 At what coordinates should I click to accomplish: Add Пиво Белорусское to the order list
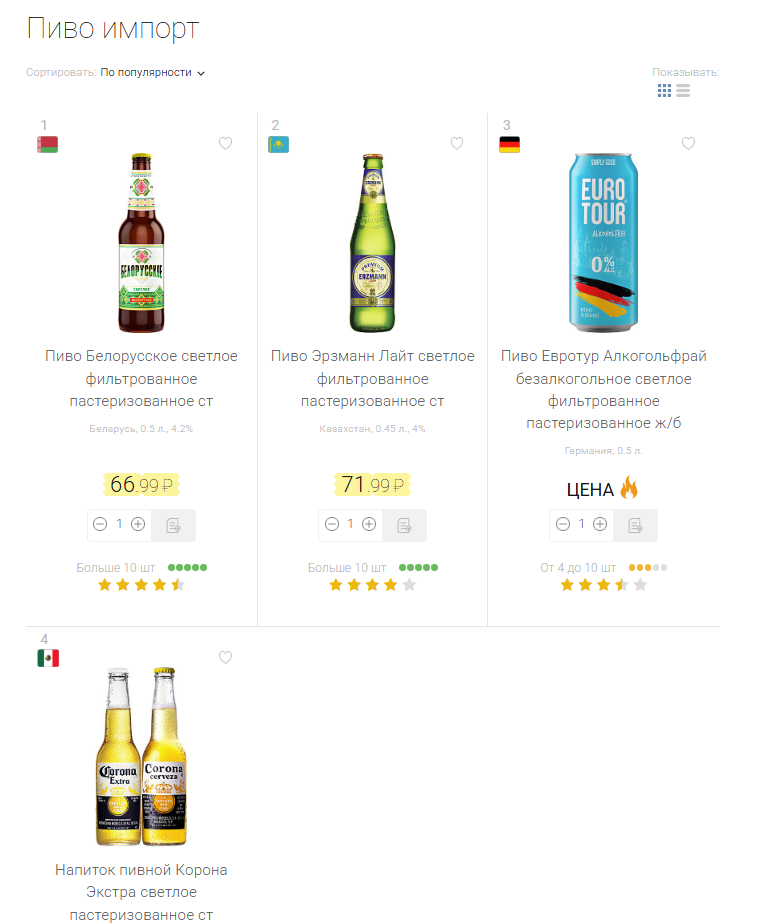[174, 525]
